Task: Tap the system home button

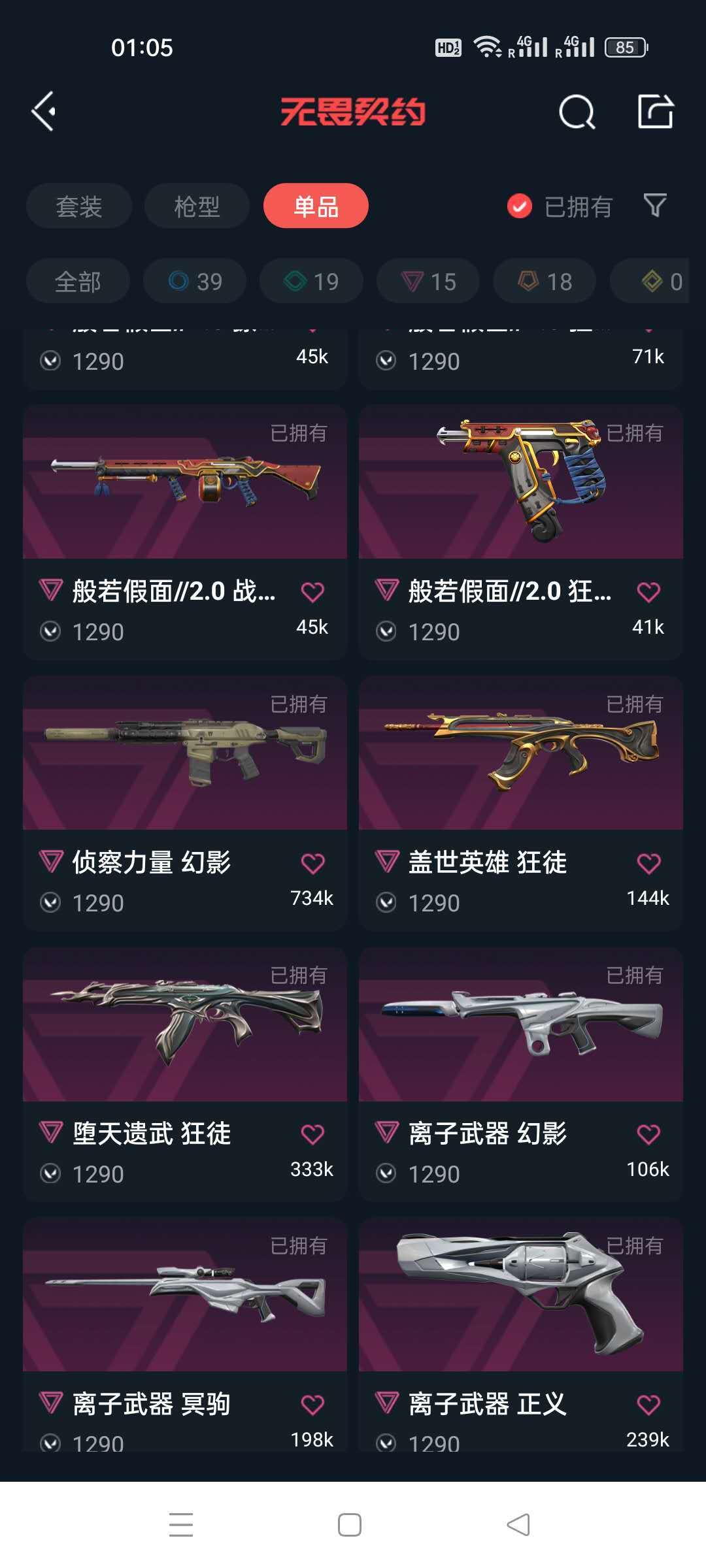Action: tap(350, 1525)
